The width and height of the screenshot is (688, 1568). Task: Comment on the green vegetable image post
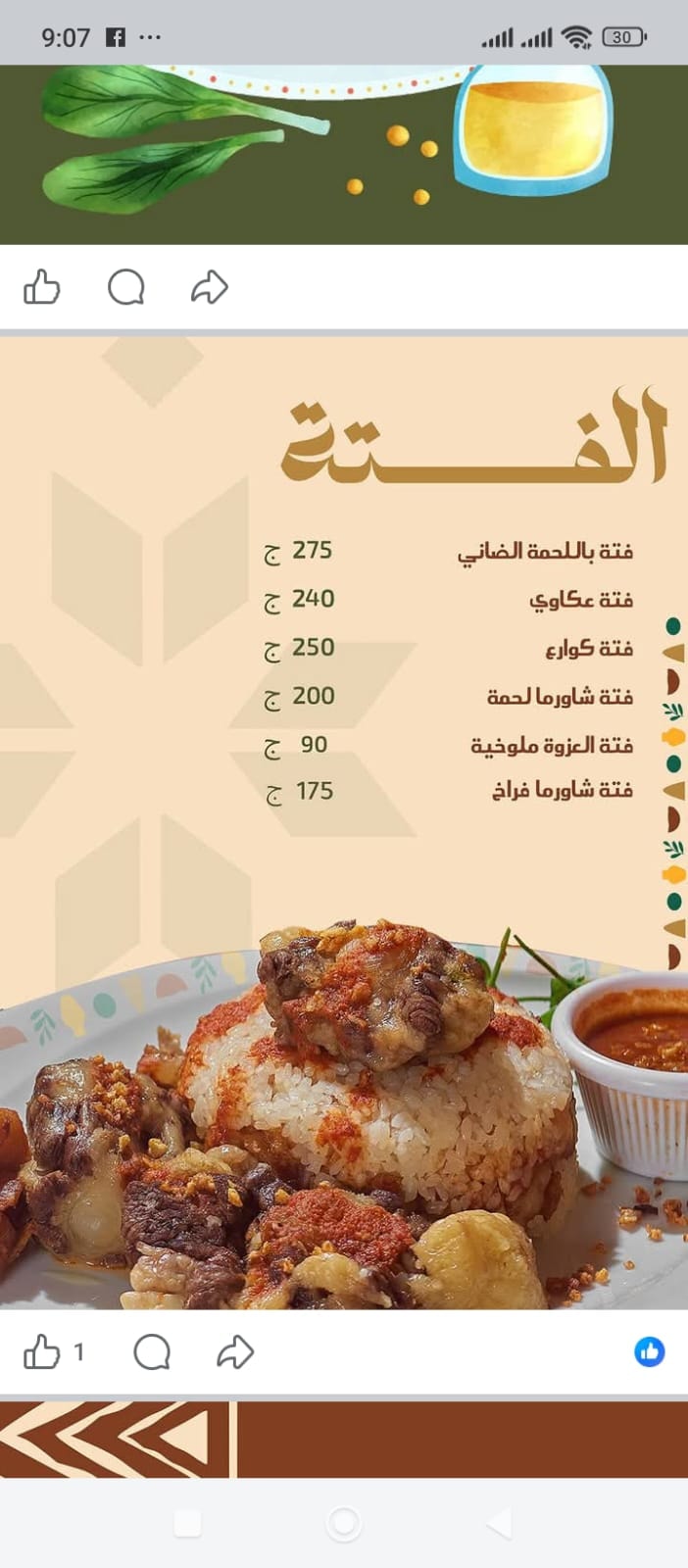(126, 287)
